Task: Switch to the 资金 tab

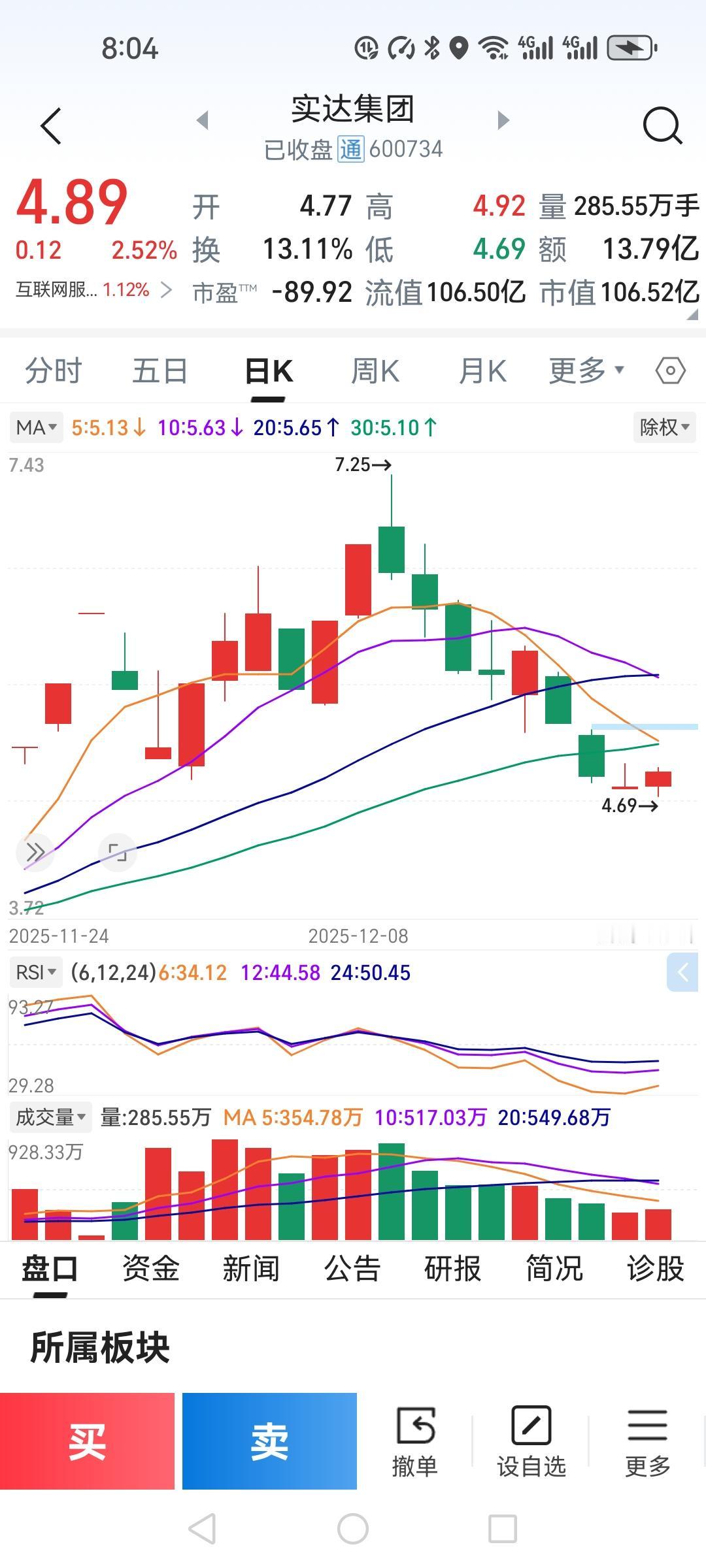Action: [150, 1269]
